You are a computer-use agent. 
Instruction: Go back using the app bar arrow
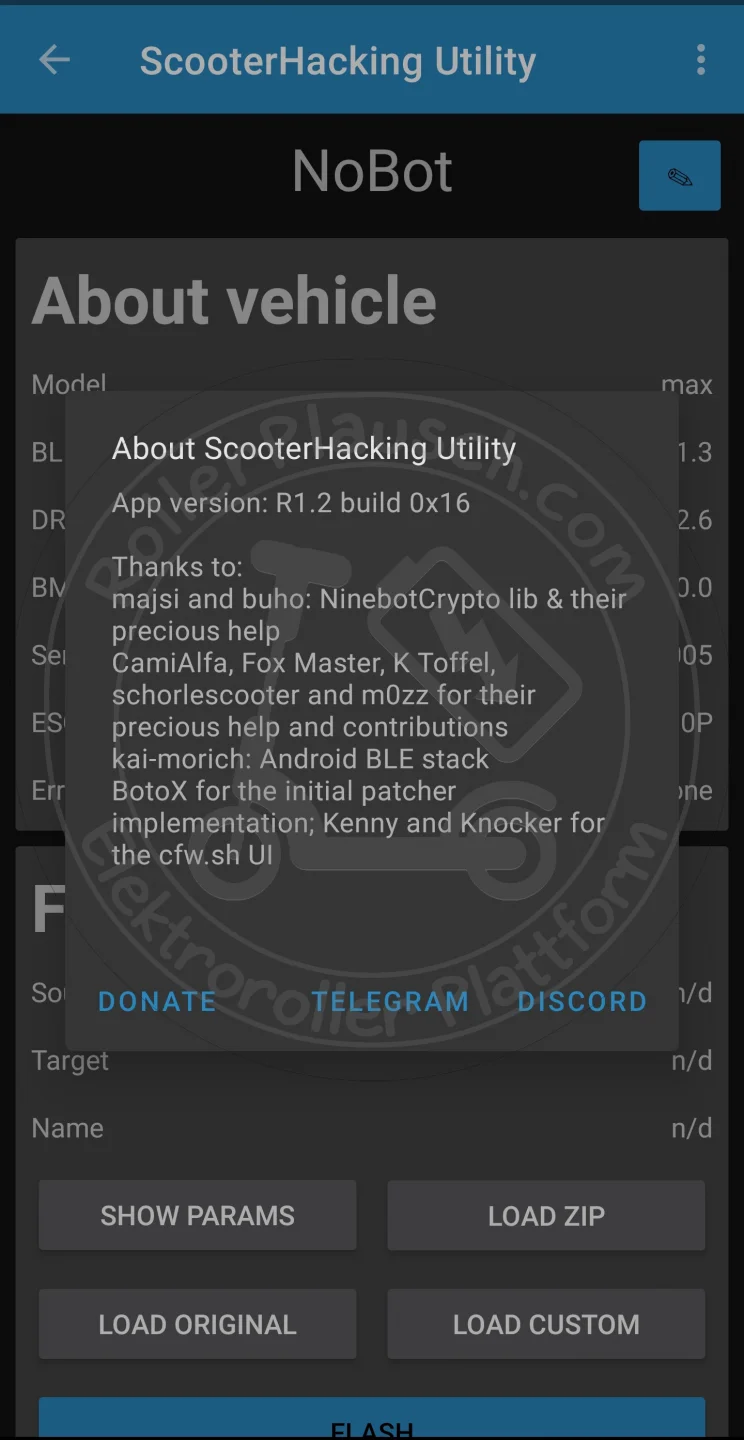point(54,60)
